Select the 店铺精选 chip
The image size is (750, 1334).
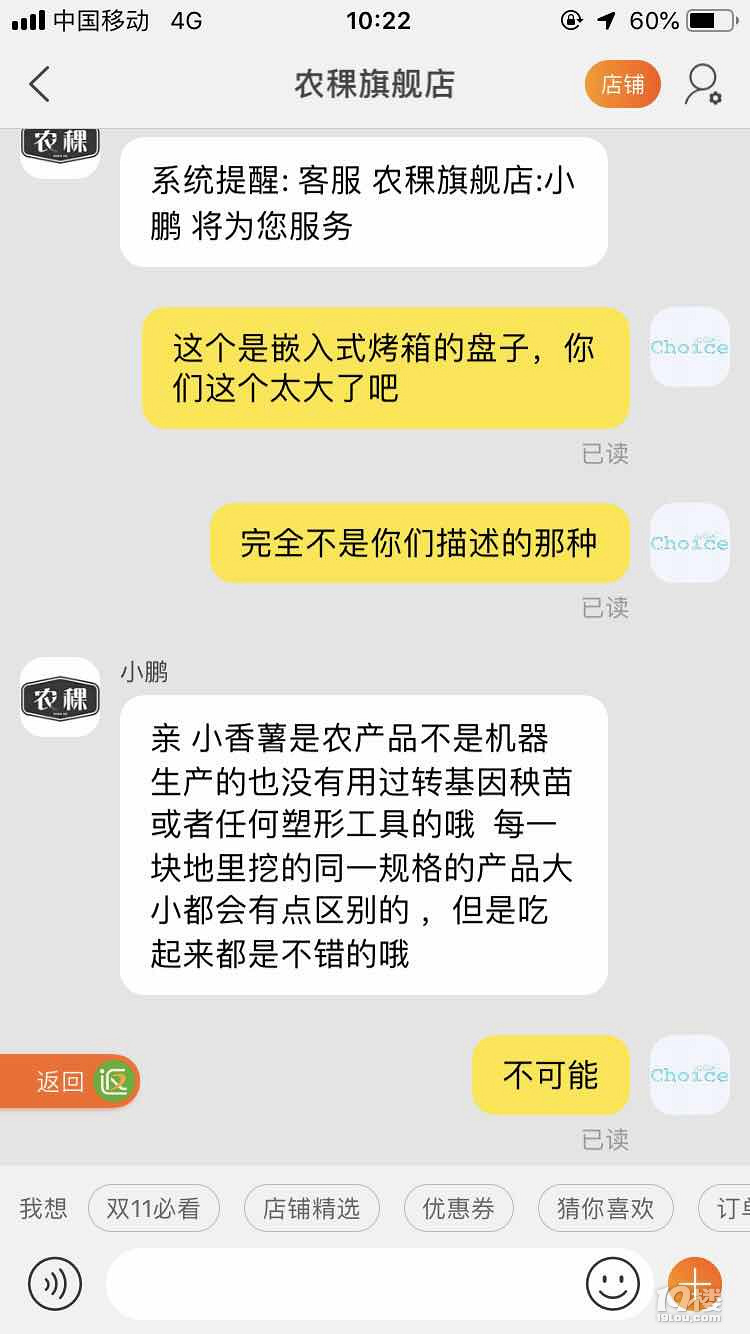pyautogui.click(x=311, y=1208)
